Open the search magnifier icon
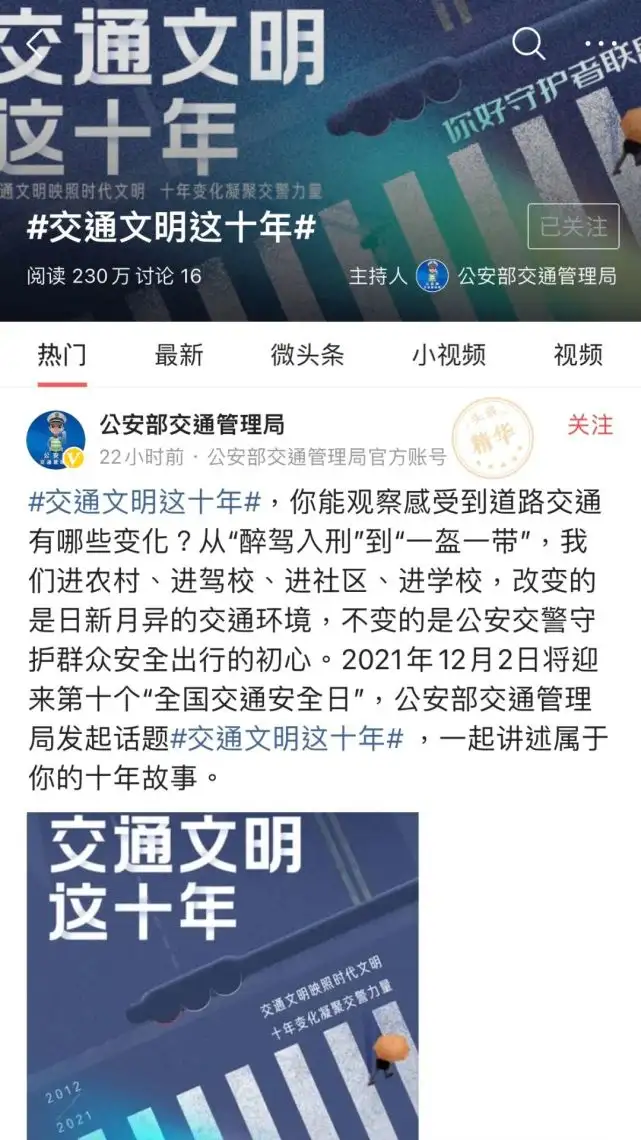The width and height of the screenshot is (641, 1140). click(528, 44)
